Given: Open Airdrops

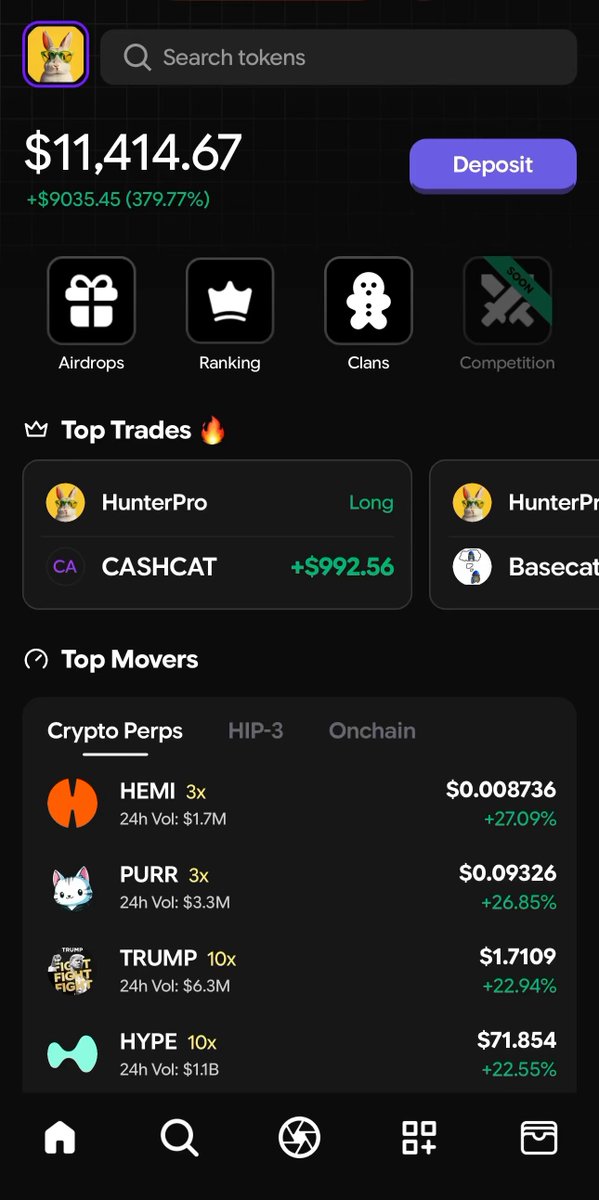Looking at the screenshot, I should (91, 315).
